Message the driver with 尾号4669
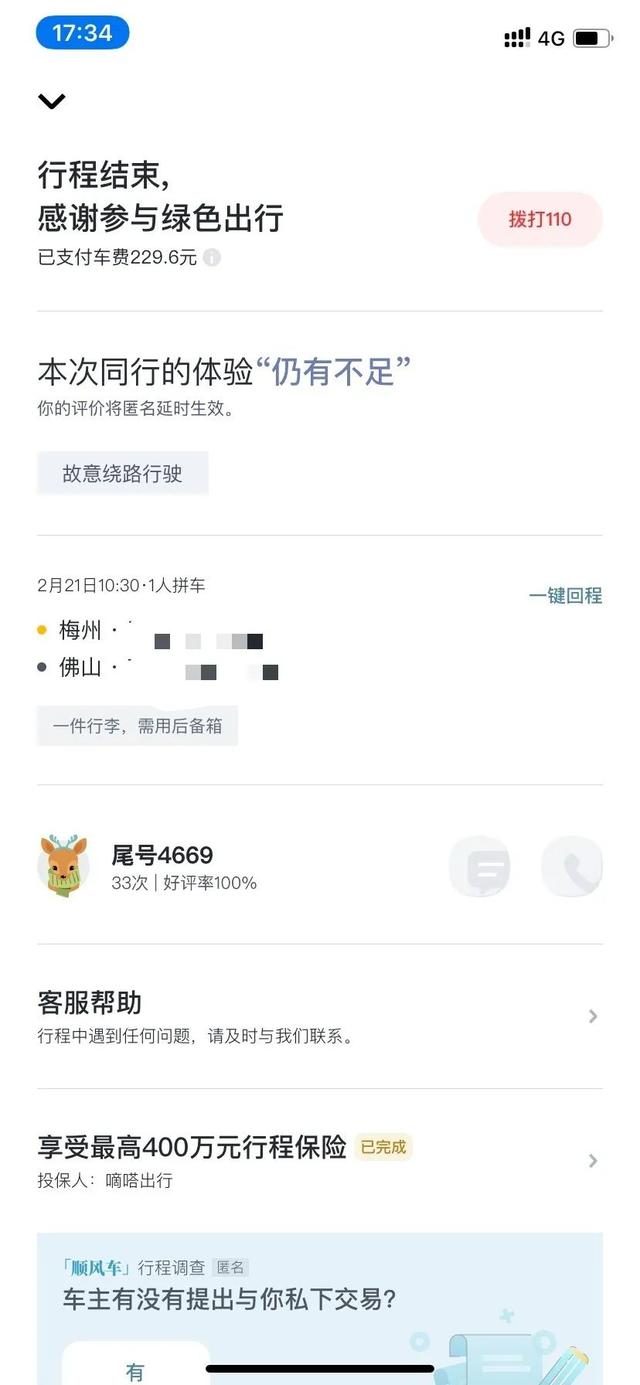640x1385 pixels. [x=480, y=866]
